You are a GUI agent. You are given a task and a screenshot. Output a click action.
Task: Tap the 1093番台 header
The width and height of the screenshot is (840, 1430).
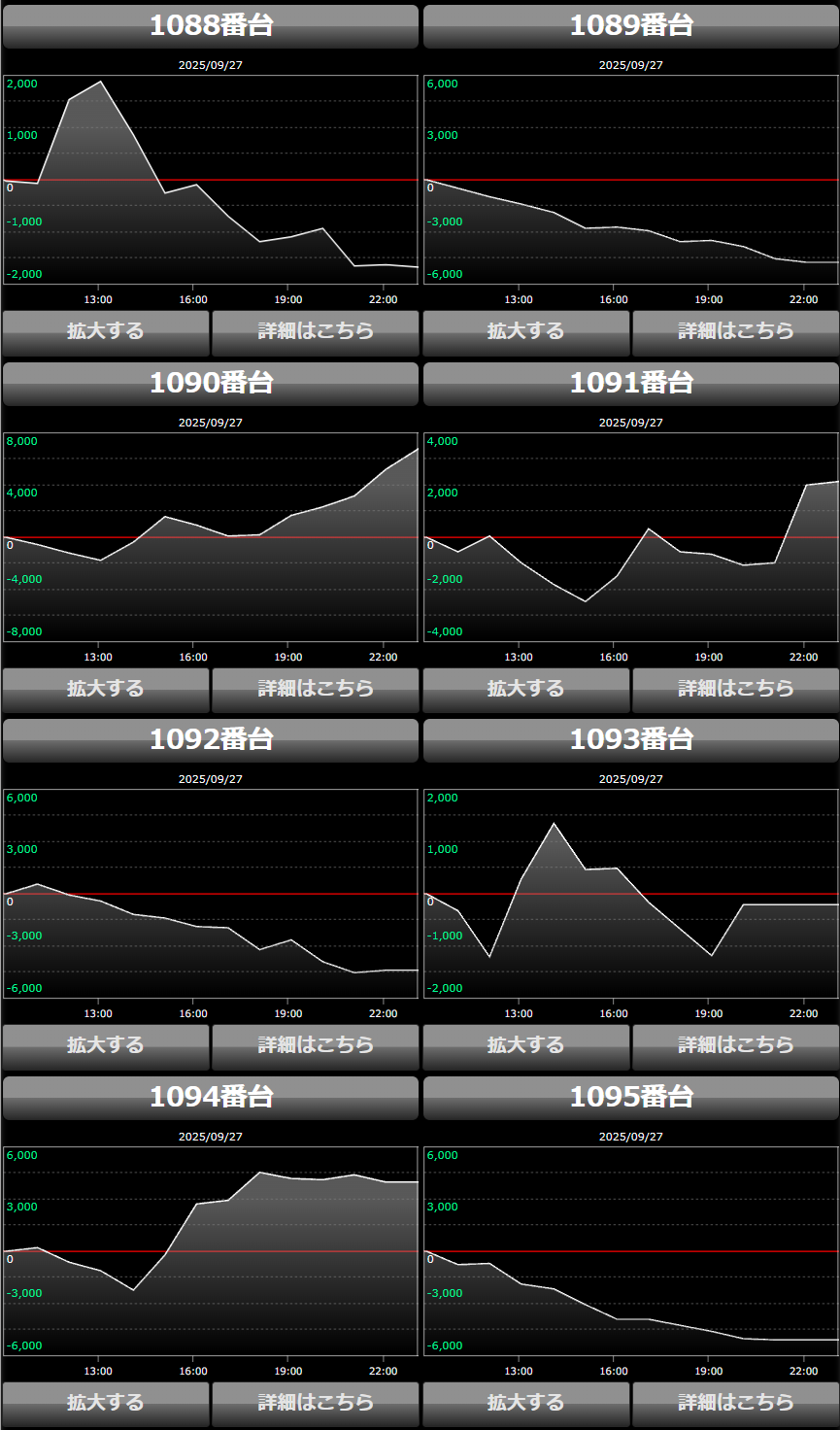pos(631,740)
